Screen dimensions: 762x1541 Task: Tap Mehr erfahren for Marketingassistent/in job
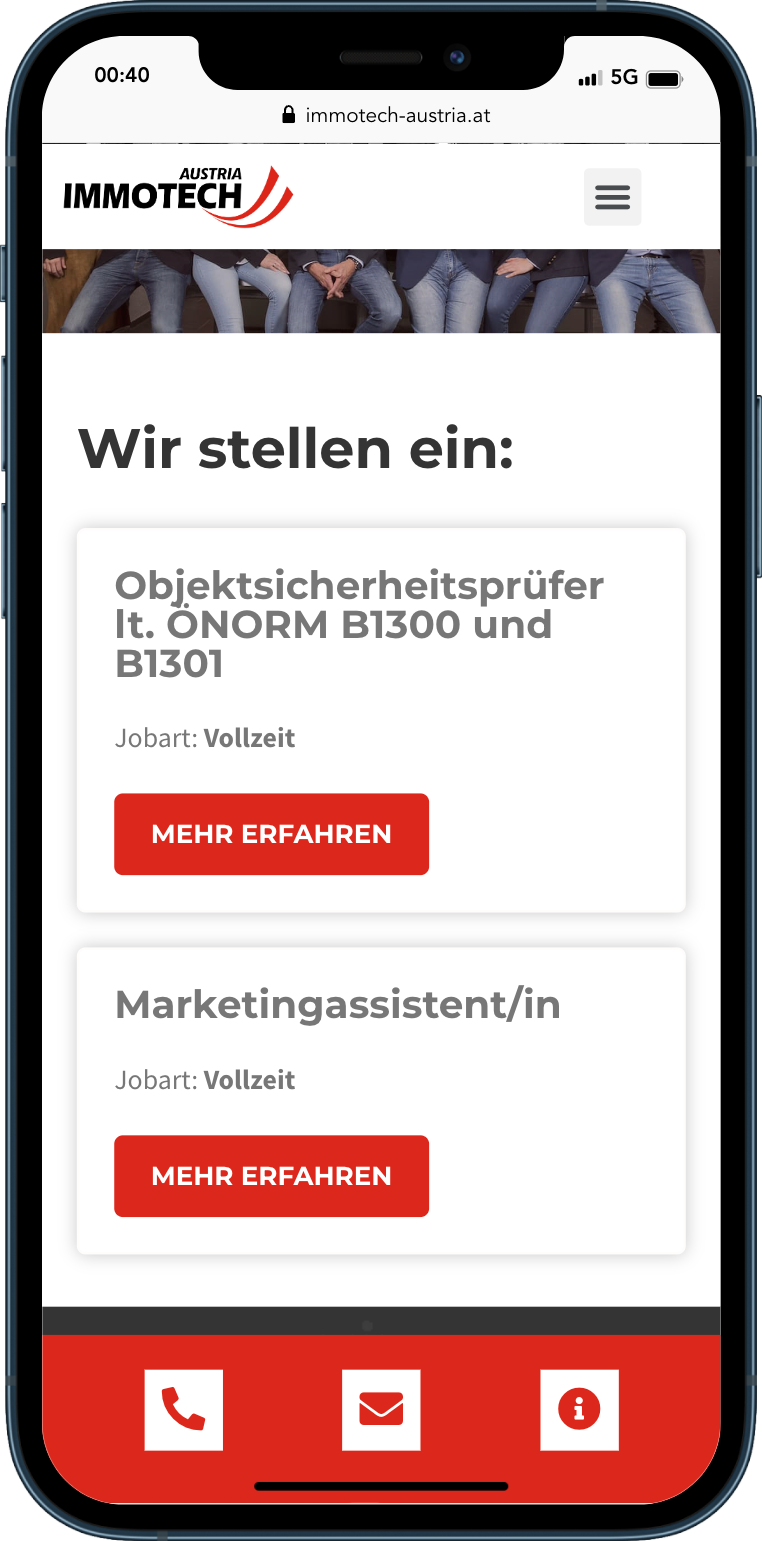[x=271, y=1176]
